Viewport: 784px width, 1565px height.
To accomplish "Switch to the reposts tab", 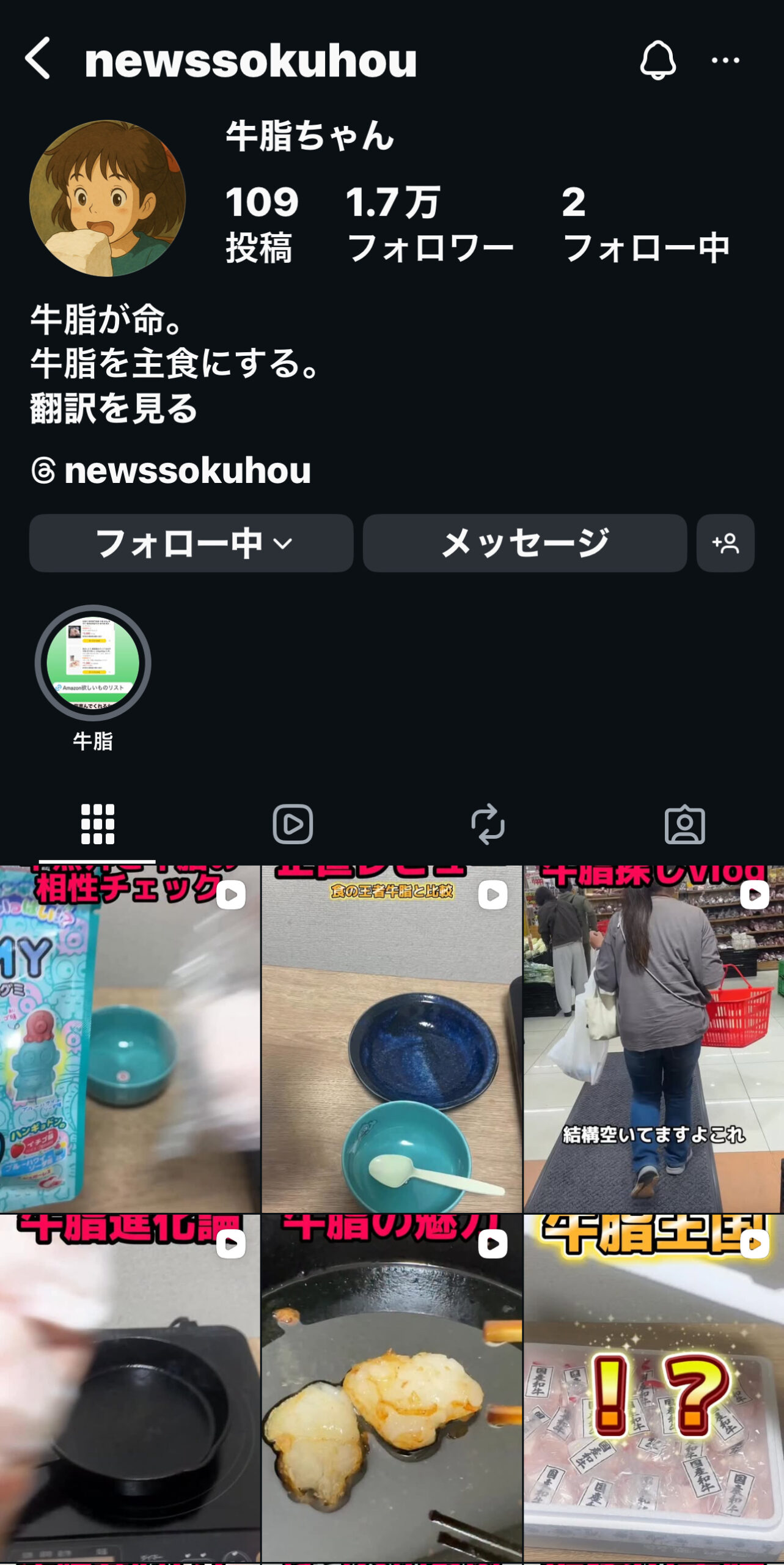I will 488,824.
